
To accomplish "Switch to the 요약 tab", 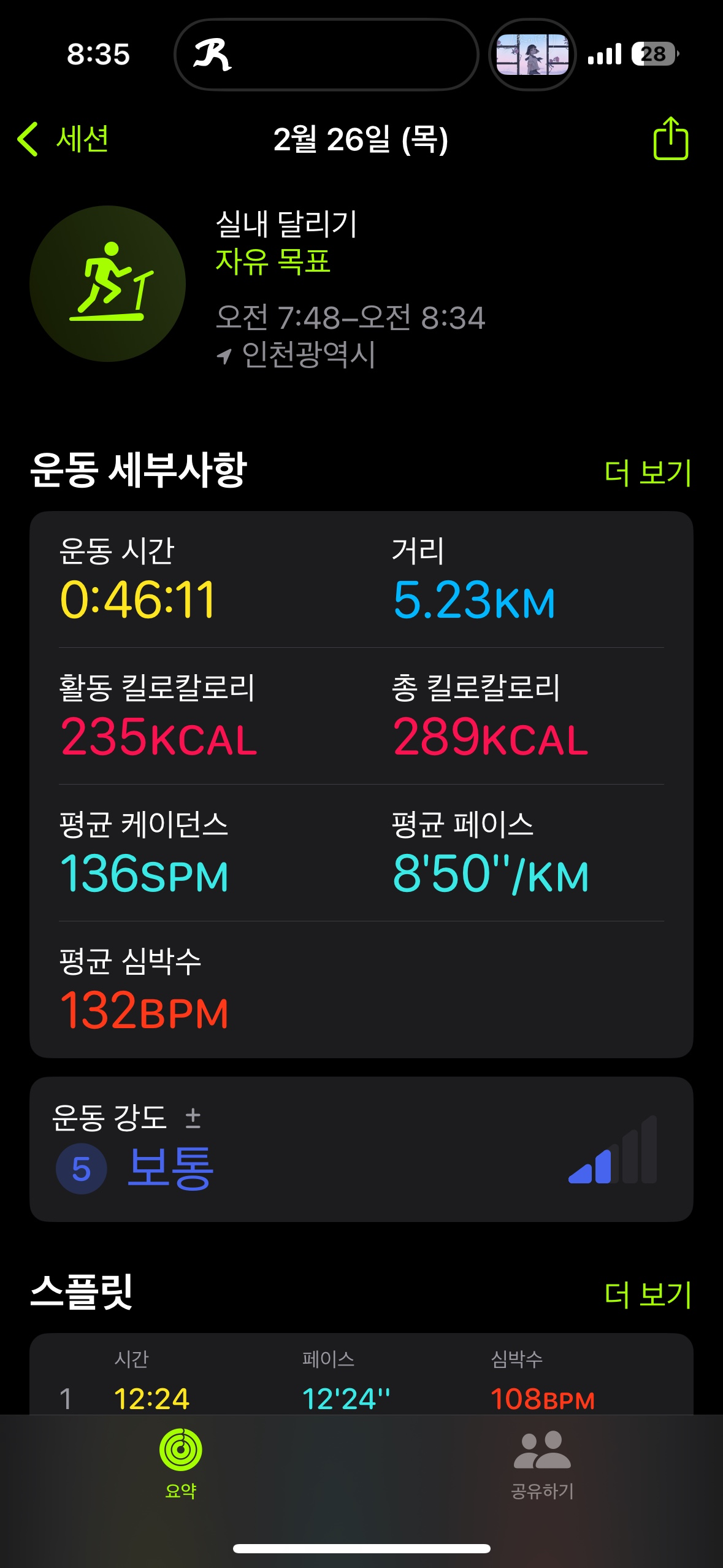I will [x=181, y=1463].
